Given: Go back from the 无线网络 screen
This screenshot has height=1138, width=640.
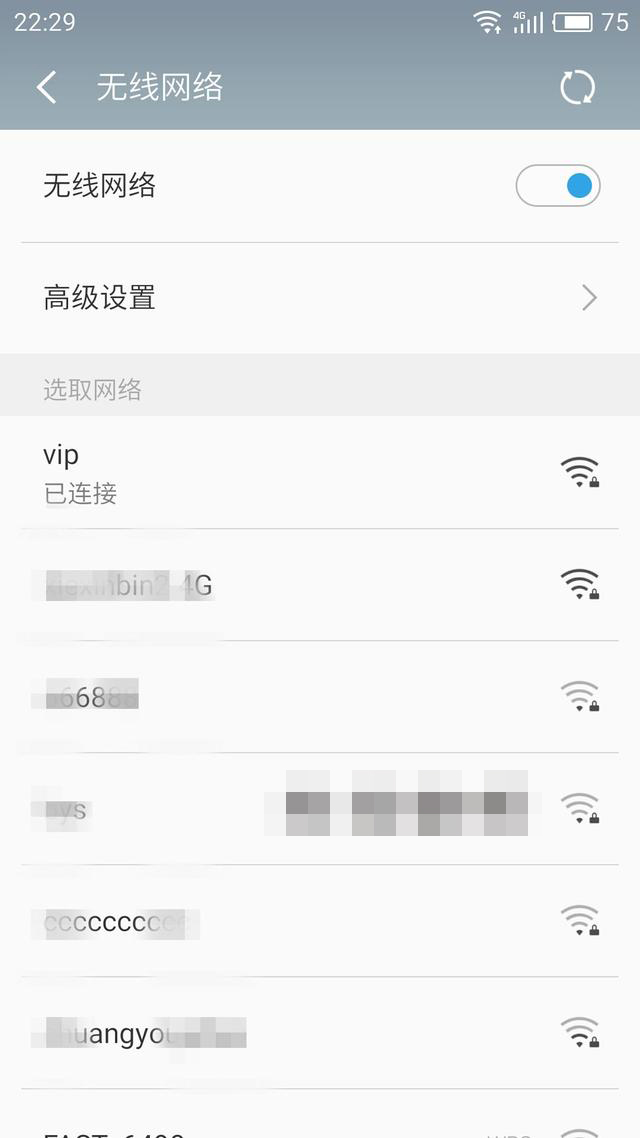Looking at the screenshot, I should [46, 88].
